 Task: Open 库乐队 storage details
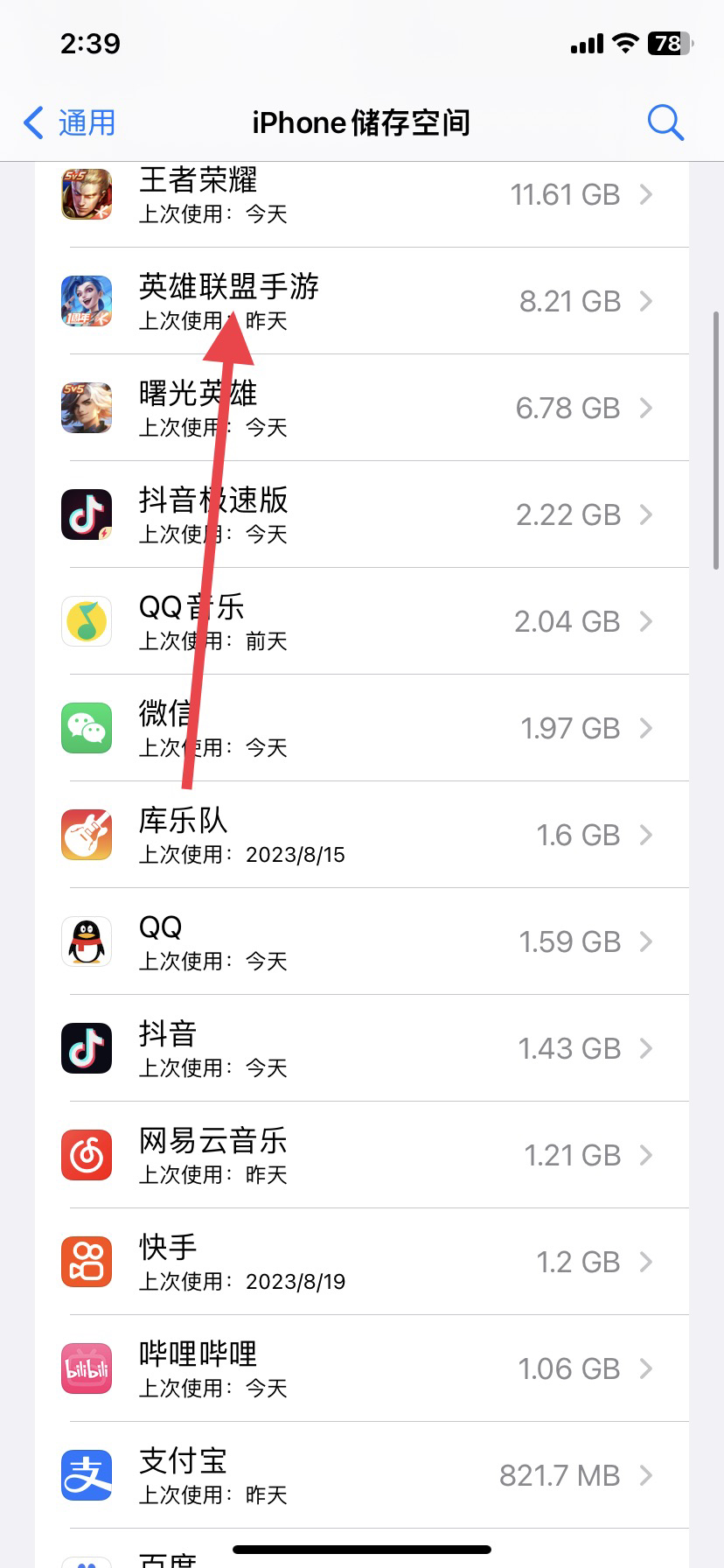tap(362, 835)
